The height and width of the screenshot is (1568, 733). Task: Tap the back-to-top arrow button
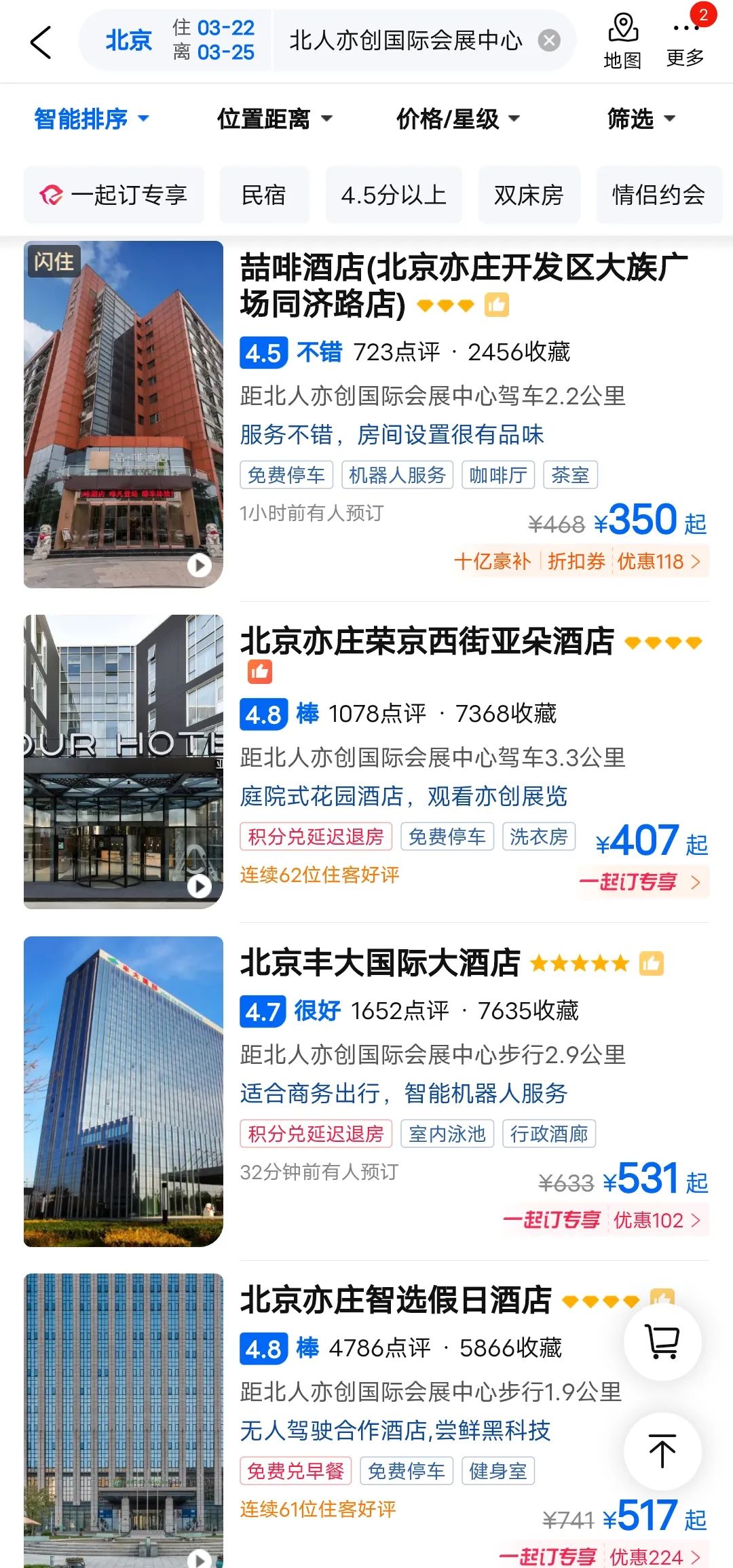662,1451
